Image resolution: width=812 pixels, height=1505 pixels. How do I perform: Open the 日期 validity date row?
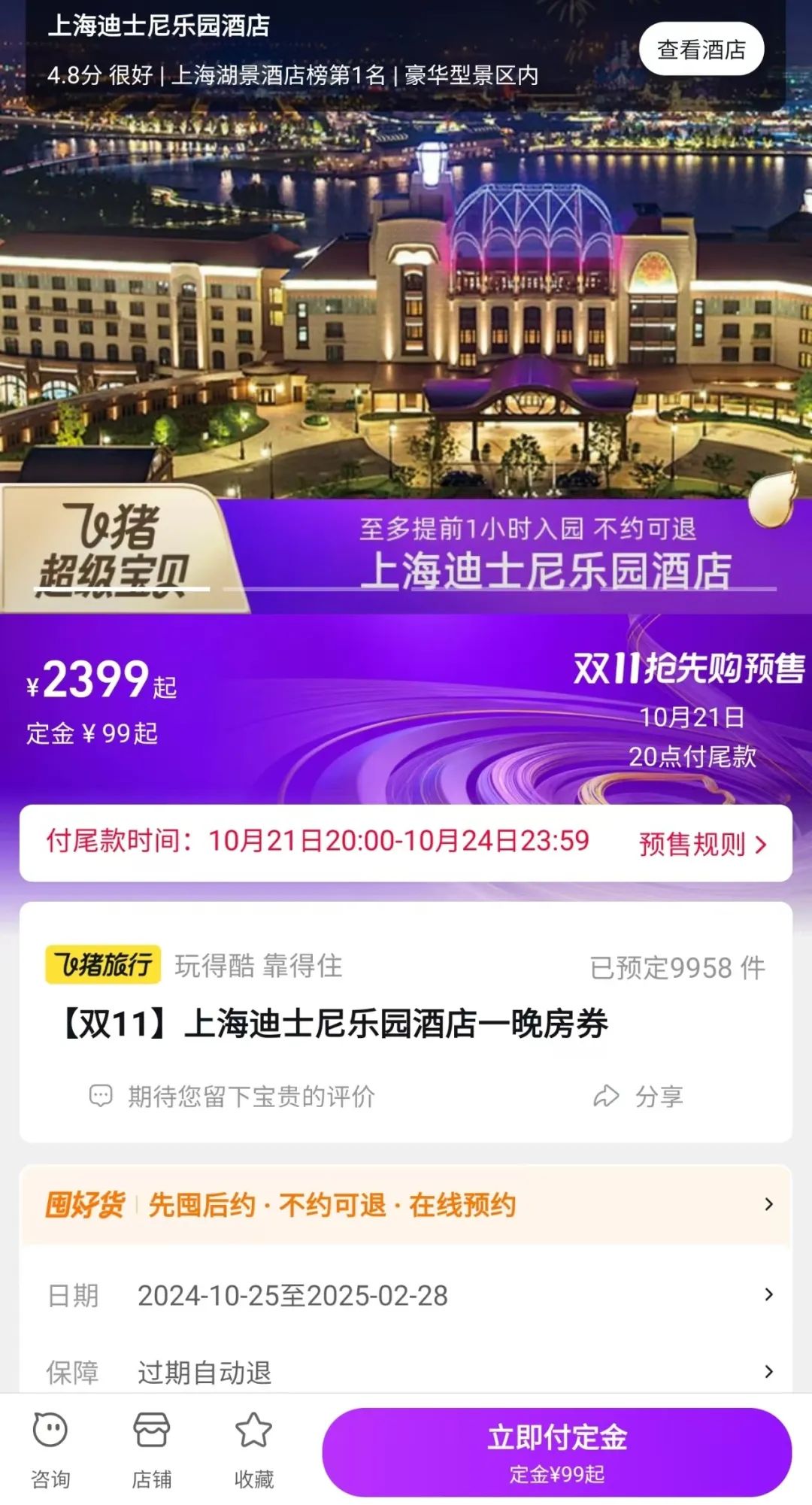pyautogui.click(x=406, y=1295)
